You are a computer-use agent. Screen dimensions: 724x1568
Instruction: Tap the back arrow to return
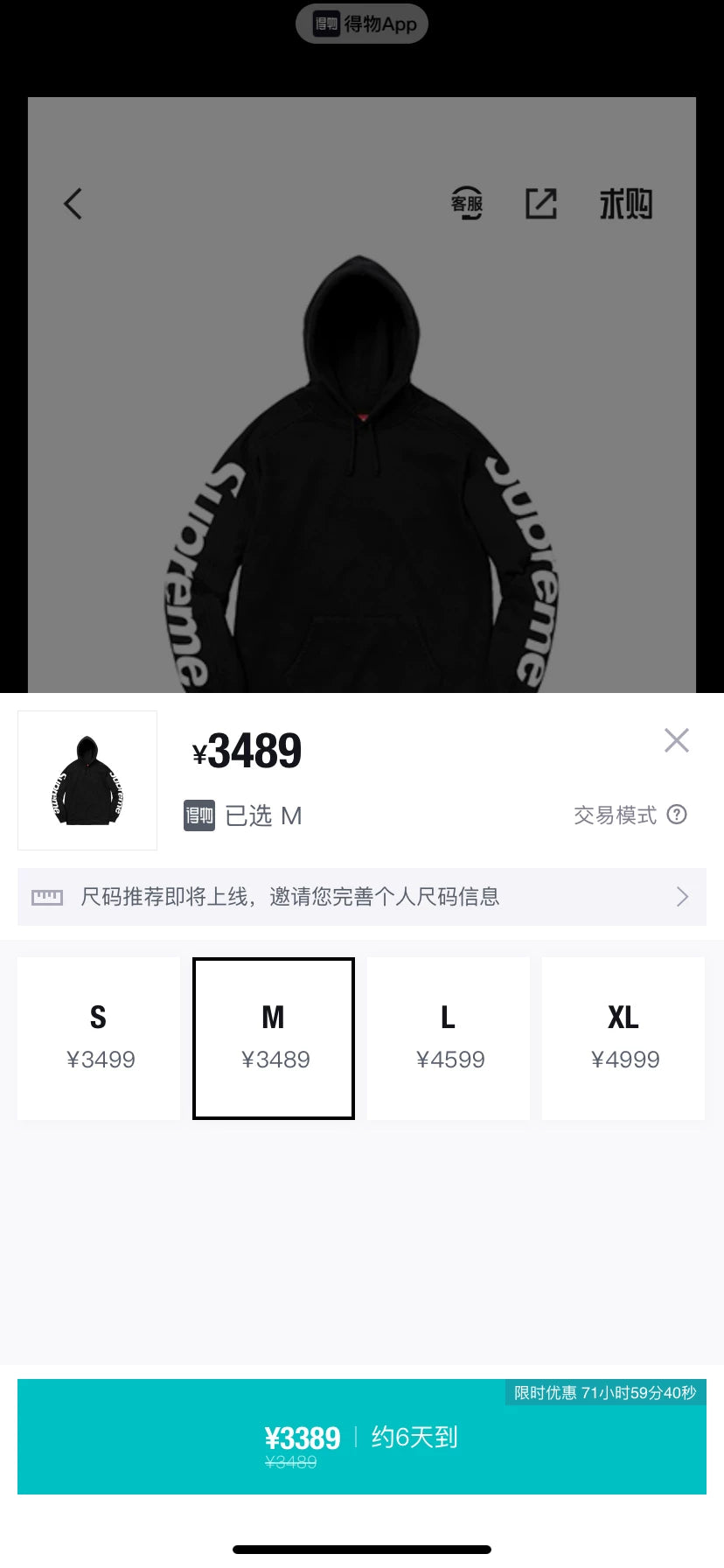(73, 203)
